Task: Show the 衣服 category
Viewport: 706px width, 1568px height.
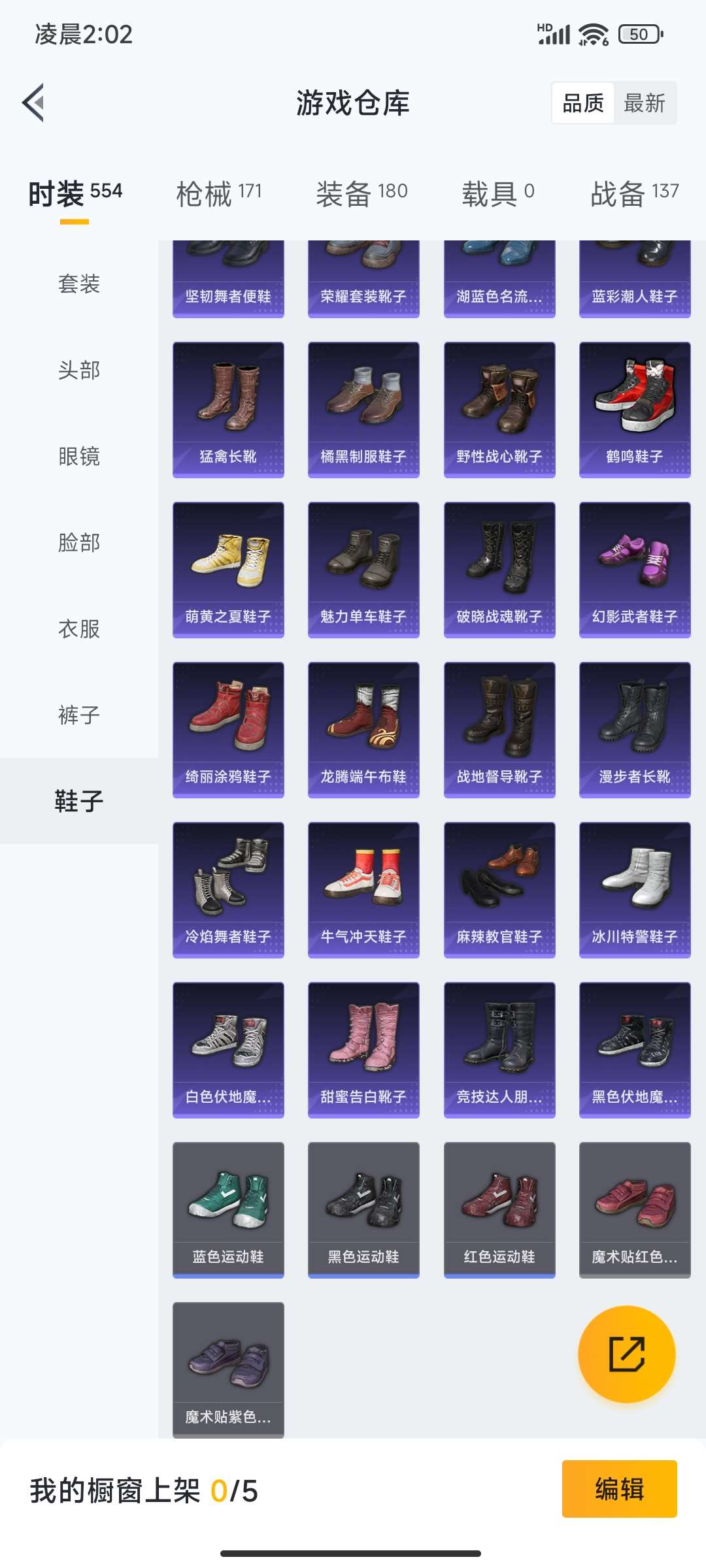Action: pyautogui.click(x=79, y=629)
